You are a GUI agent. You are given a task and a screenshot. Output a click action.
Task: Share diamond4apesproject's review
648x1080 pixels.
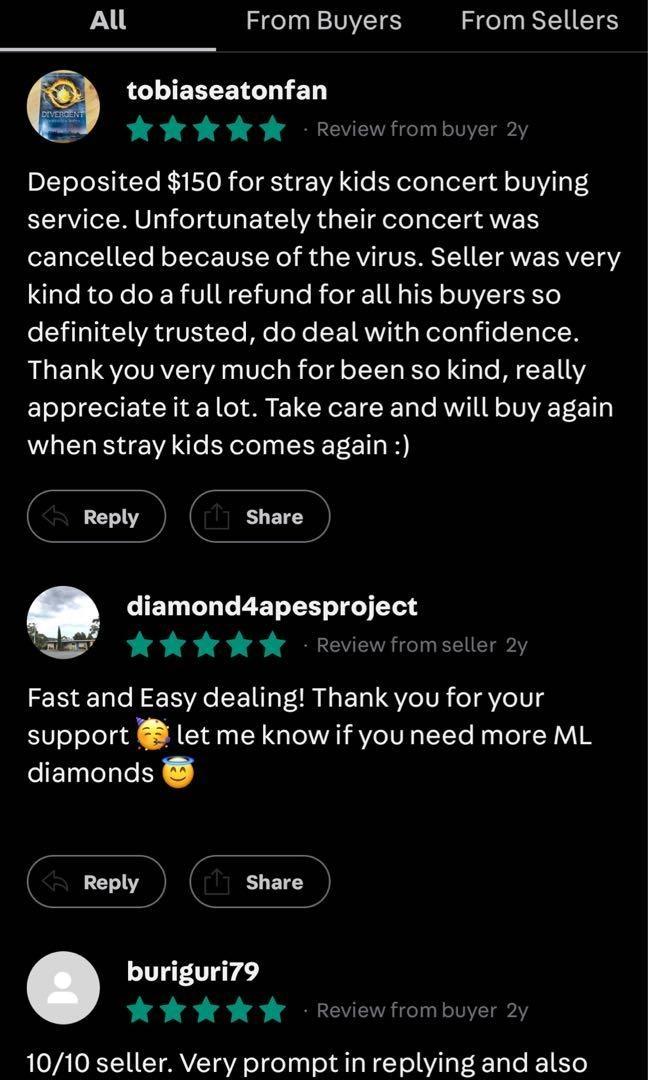(x=259, y=882)
